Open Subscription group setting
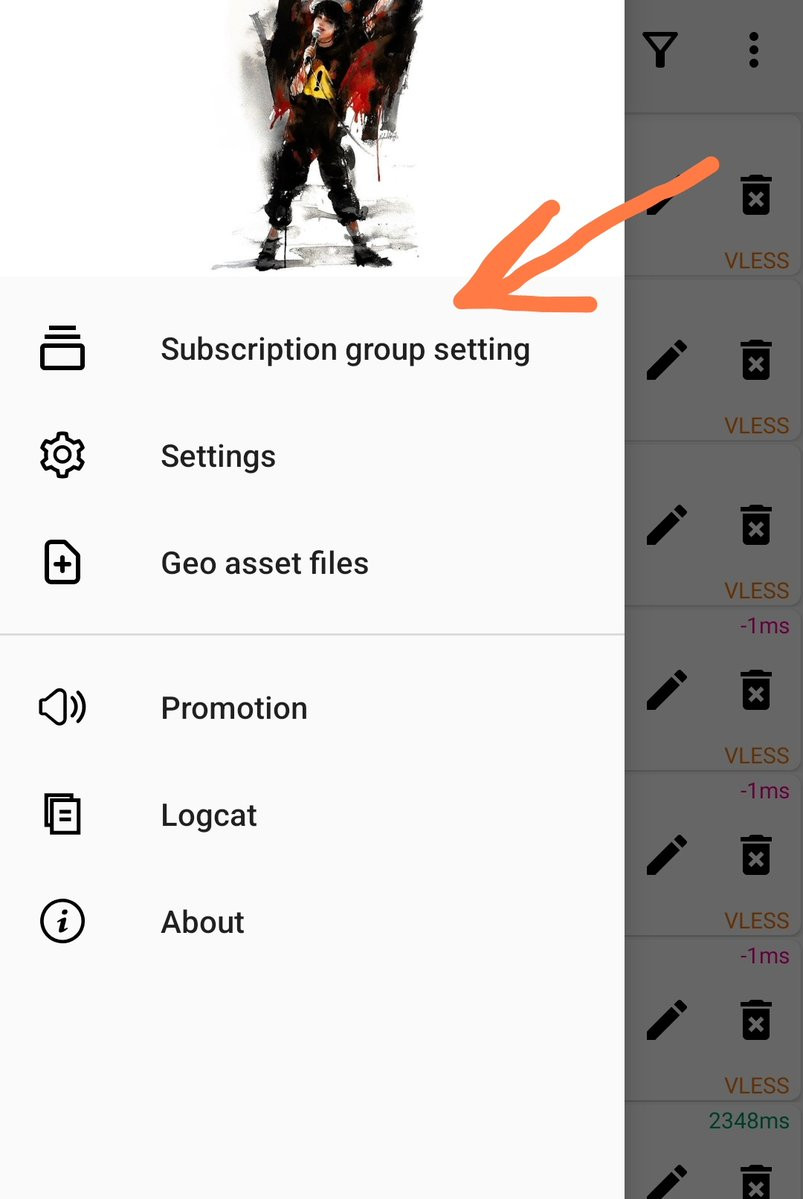The image size is (803, 1199). click(344, 349)
